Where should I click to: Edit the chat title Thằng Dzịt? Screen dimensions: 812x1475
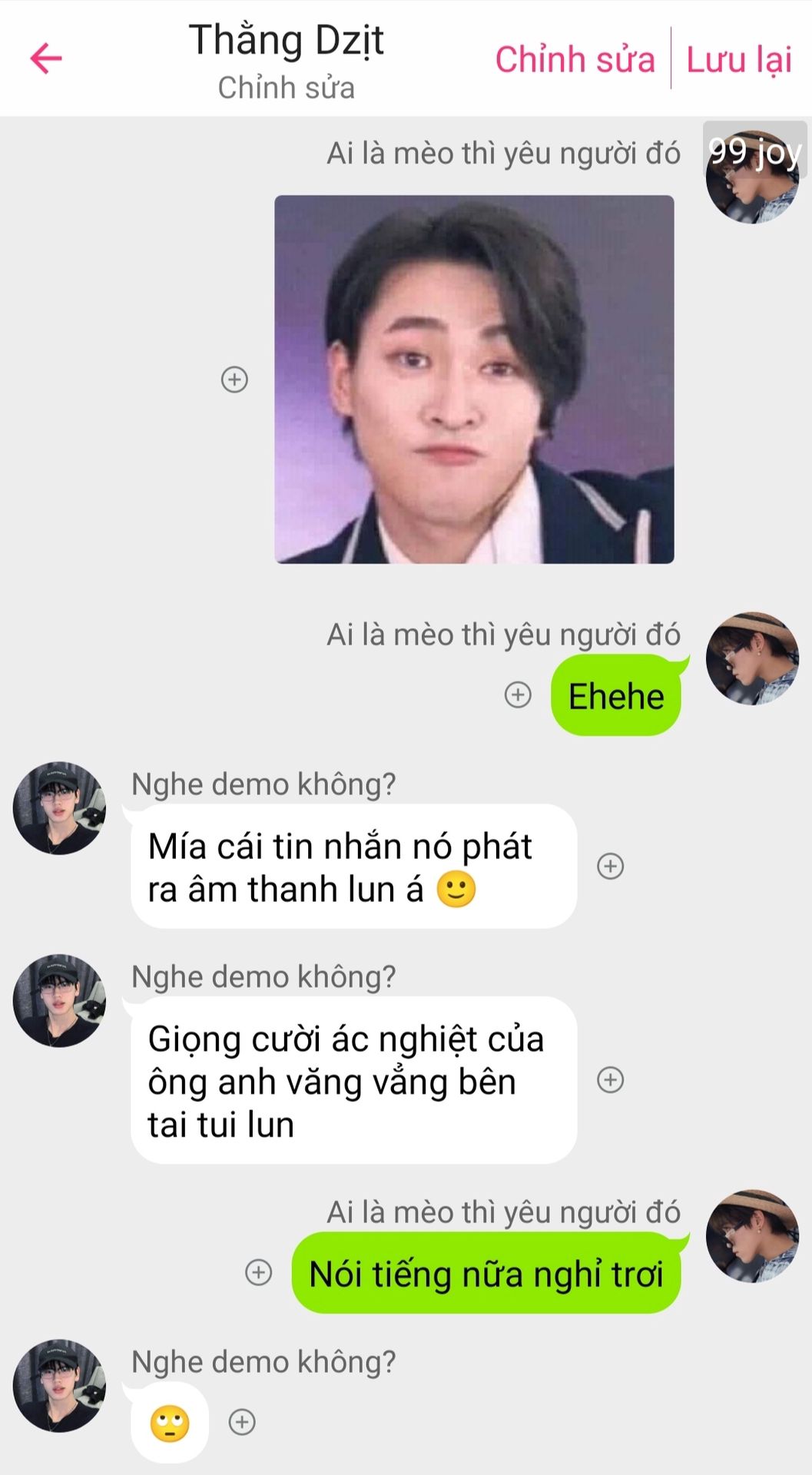click(286, 41)
